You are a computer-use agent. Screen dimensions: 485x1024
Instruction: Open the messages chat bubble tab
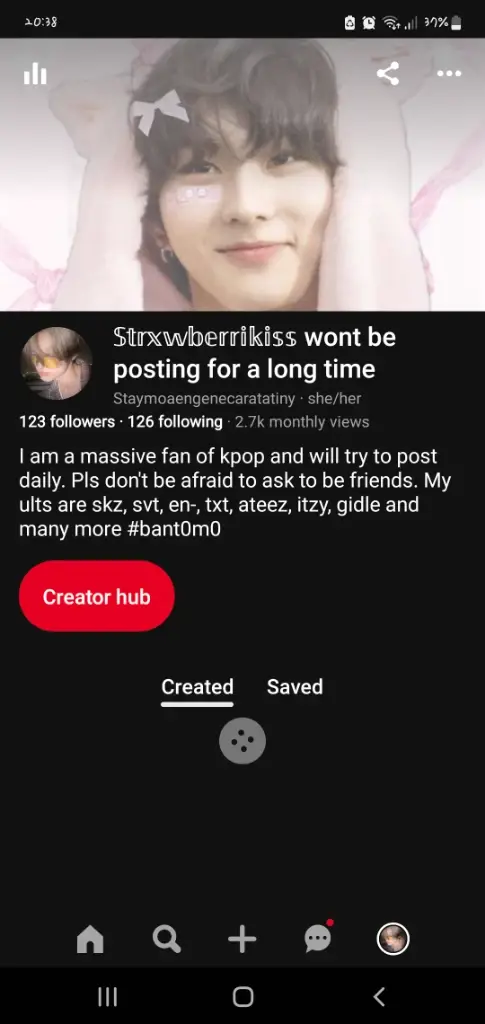pos(318,938)
